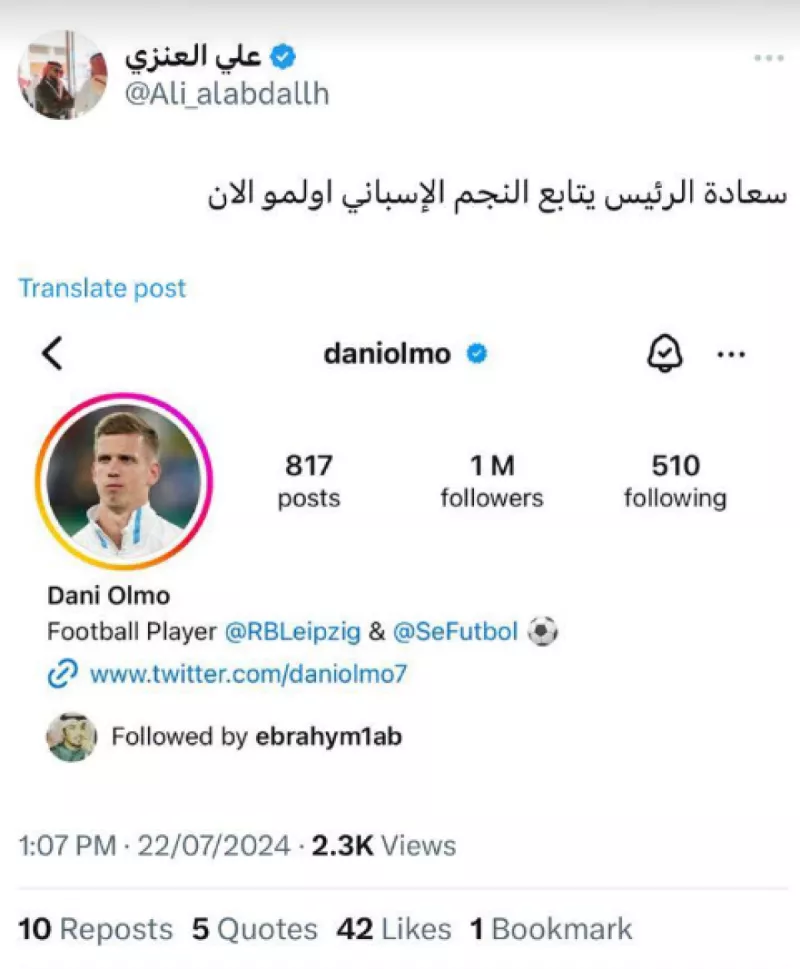Open the notification bell on daniolmo's profile
This screenshot has height=969, width=800.
[664, 353]
